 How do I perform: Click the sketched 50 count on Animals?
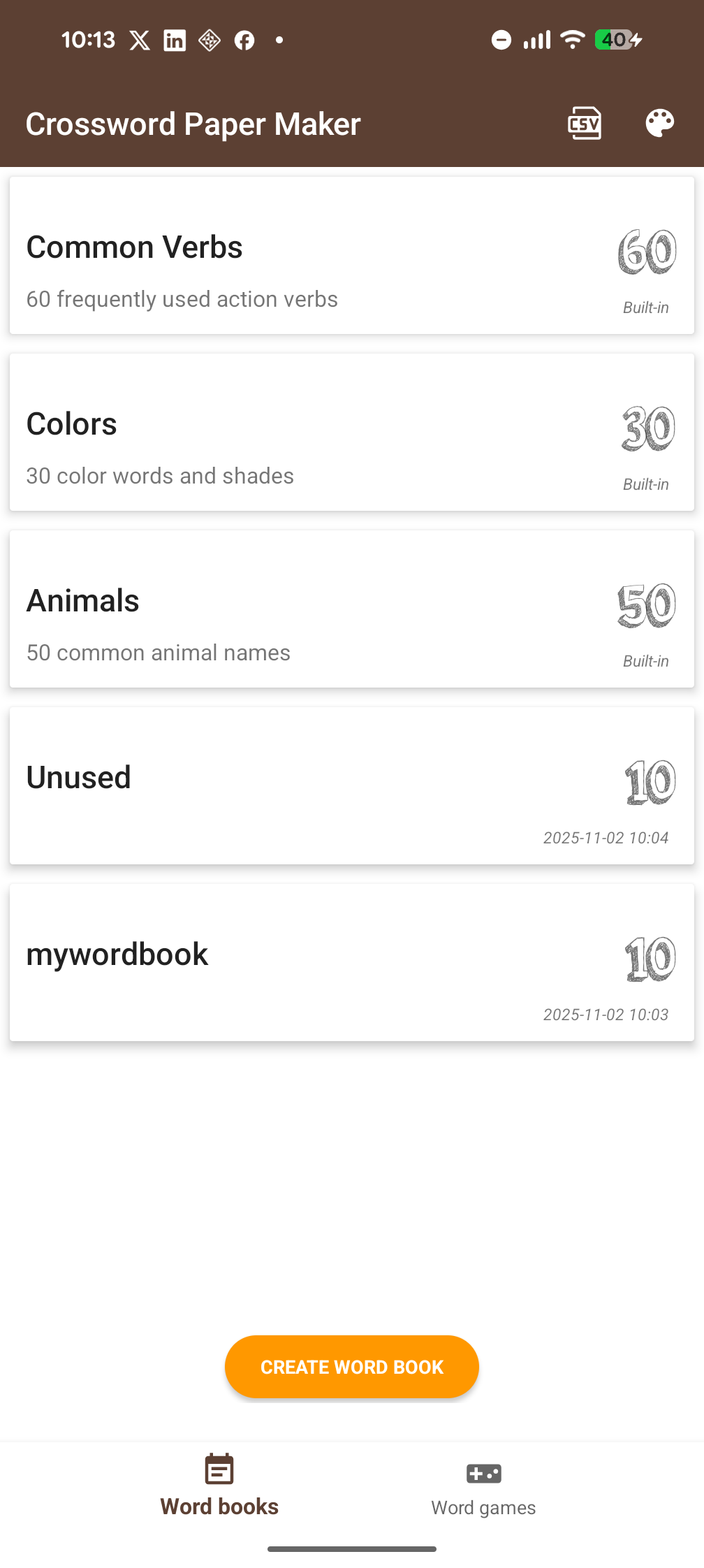pos(646,607)
